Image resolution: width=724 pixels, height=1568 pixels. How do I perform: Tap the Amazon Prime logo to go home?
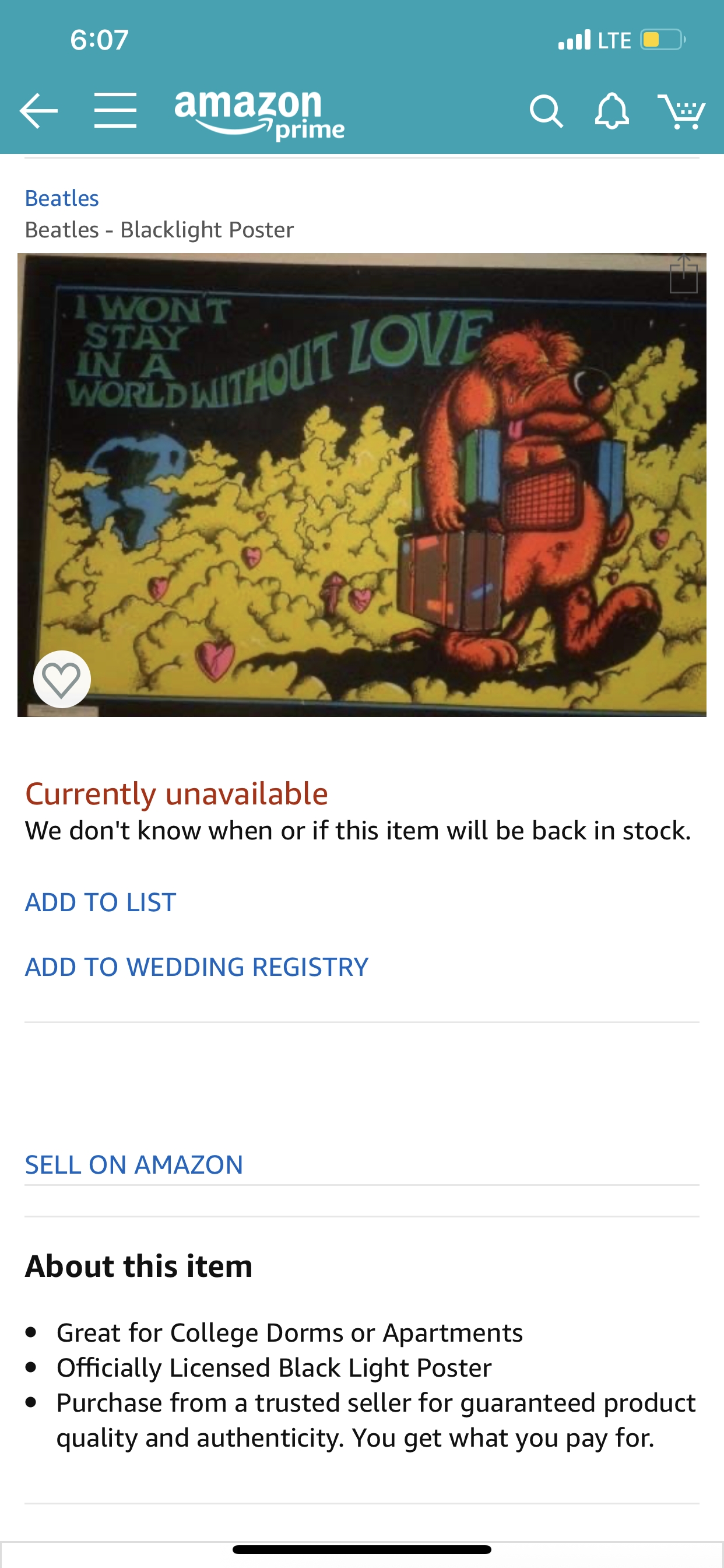coord(259,113)
